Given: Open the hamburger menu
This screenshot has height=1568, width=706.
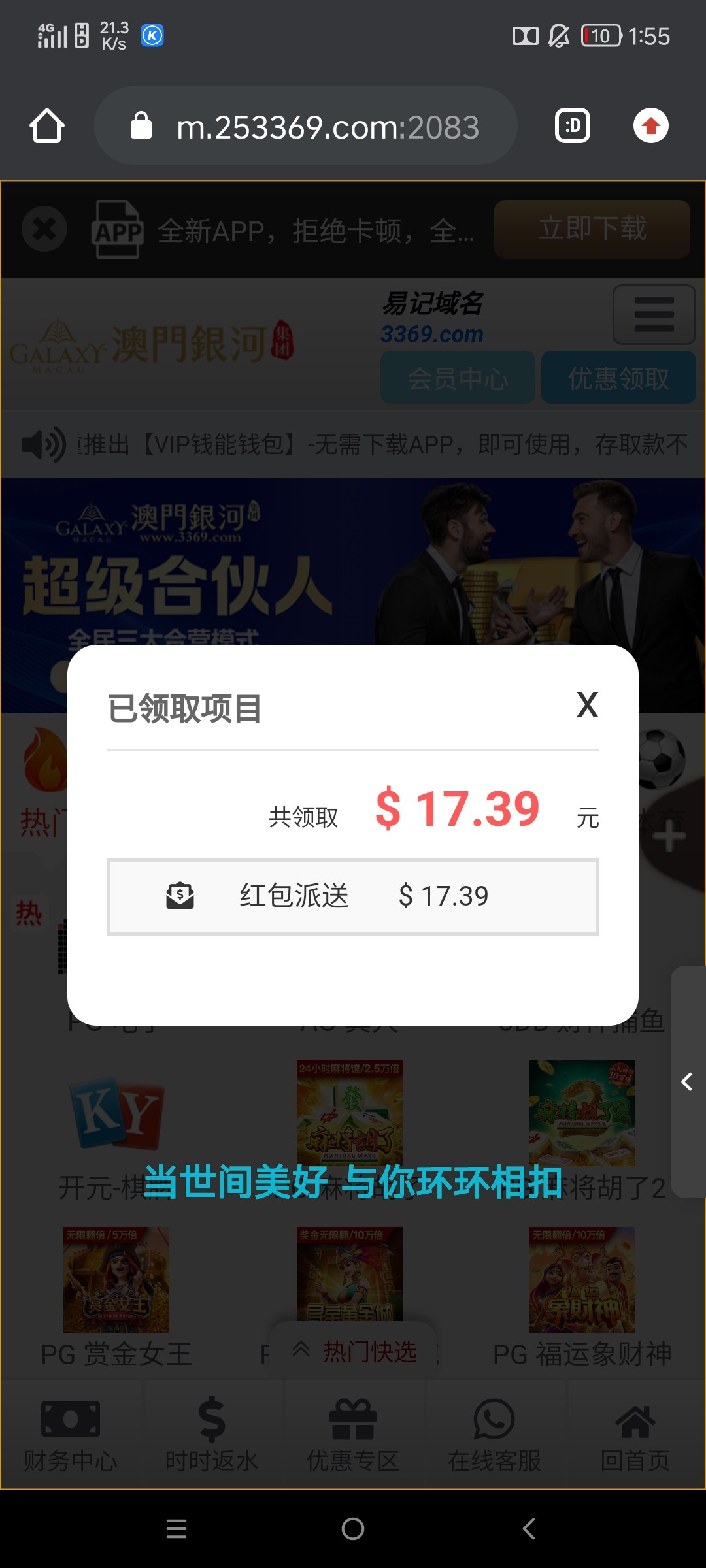Looking at the screenshot, I should tap(654, 314).
